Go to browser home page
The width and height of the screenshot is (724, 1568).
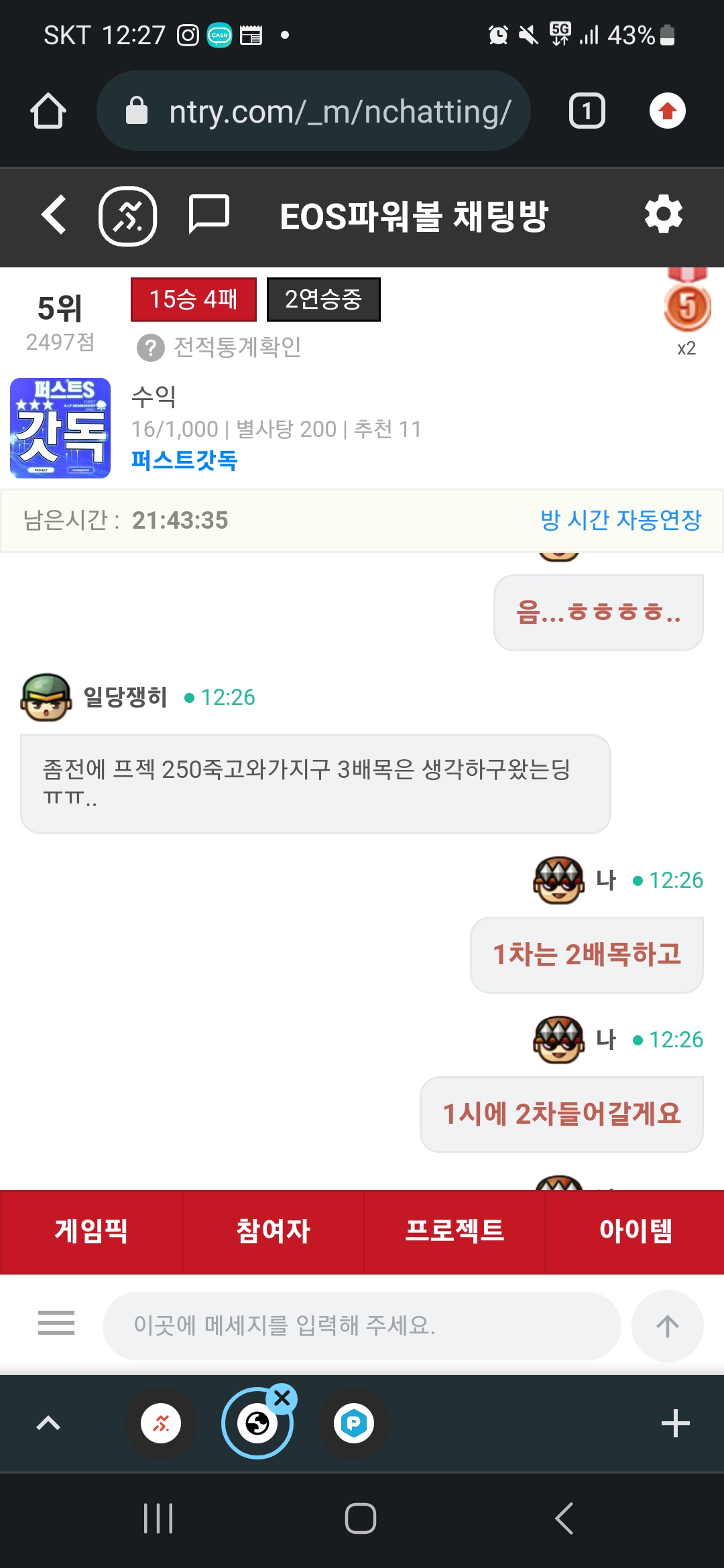point(48,111)
